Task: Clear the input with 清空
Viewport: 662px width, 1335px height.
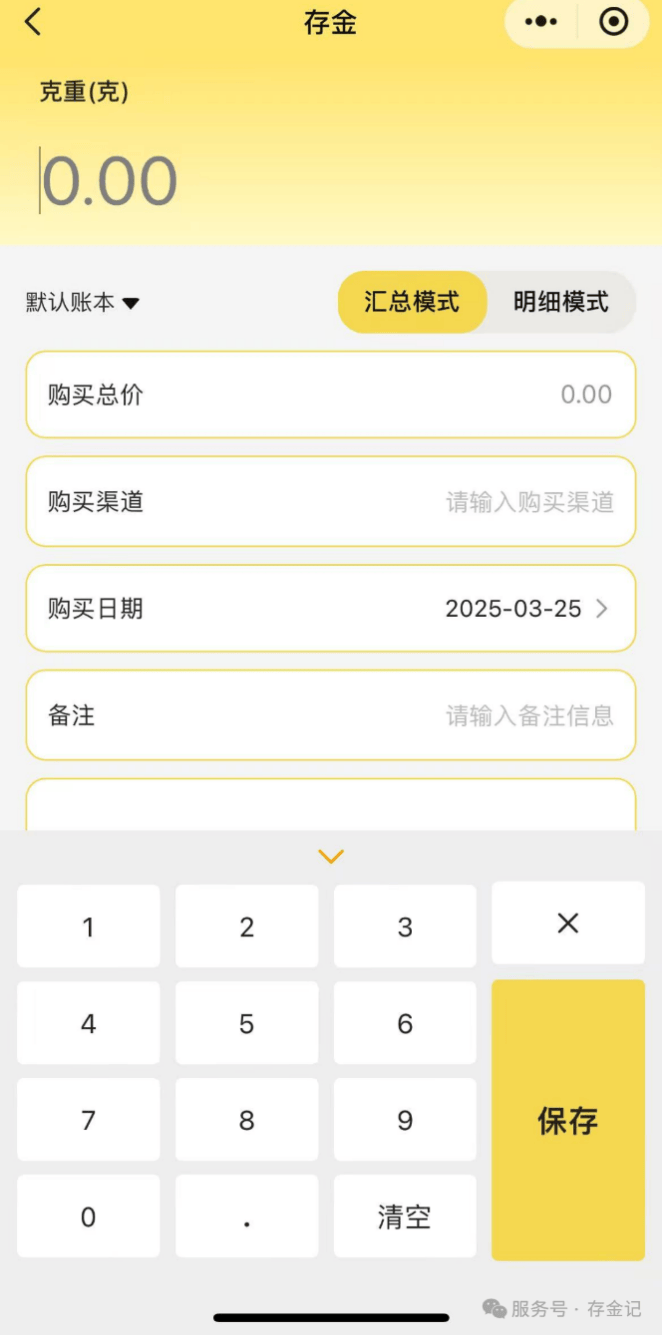Action: pyautogui.click(x=405, y=1216)
